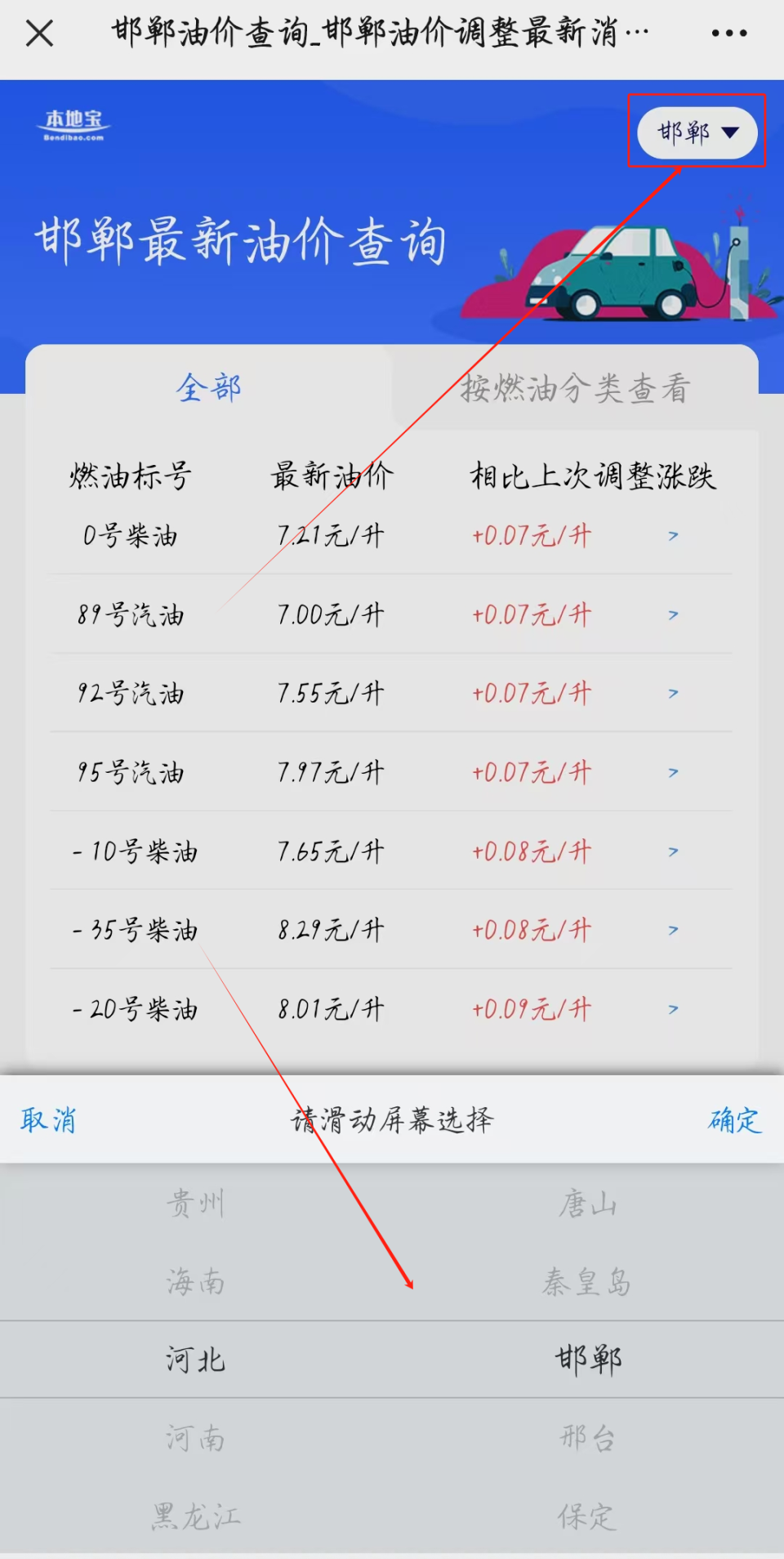Open details arrow for 95号汽油 row

672,771
